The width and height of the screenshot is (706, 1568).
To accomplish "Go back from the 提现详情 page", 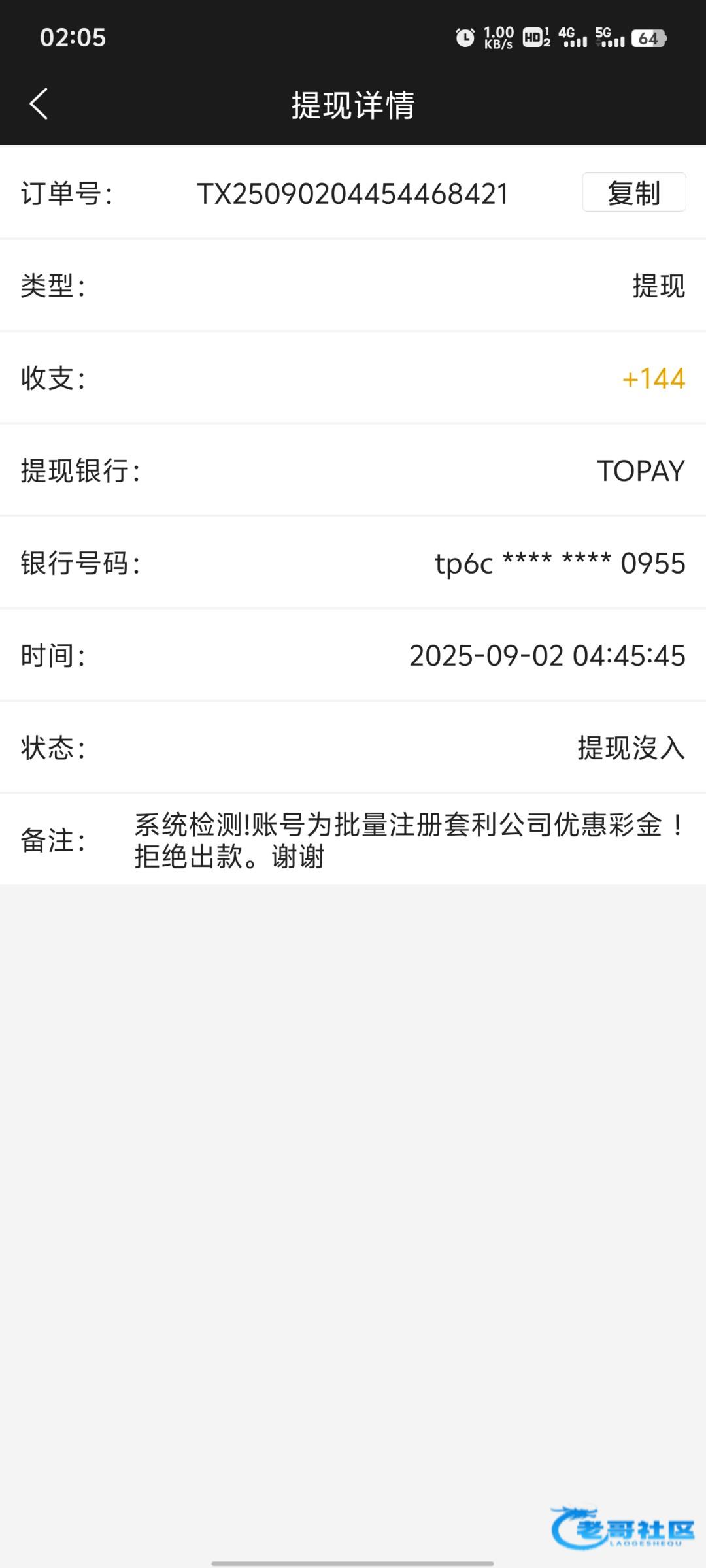I will coord(39,105).
